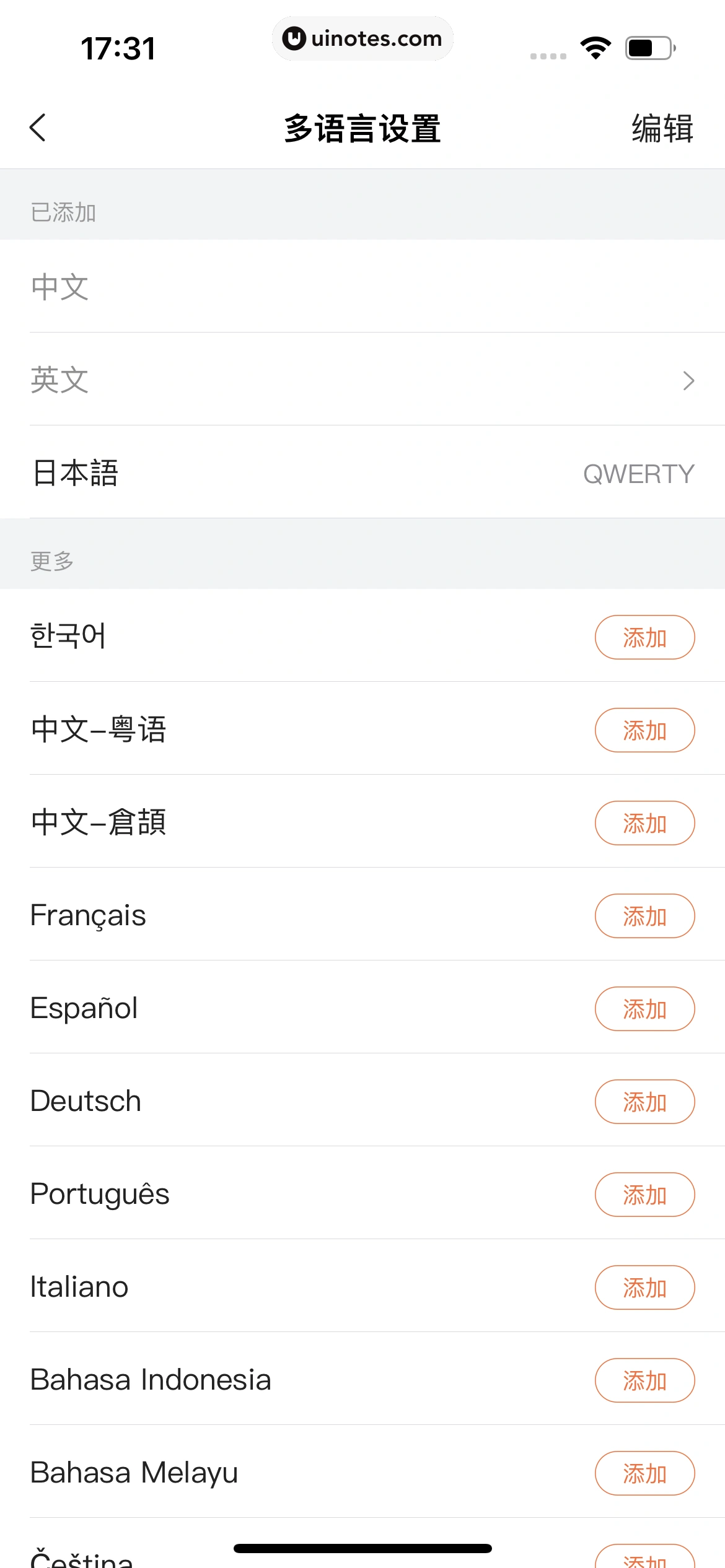Add Français to languages
The image size is (725, 1568).
click(644, 916)
